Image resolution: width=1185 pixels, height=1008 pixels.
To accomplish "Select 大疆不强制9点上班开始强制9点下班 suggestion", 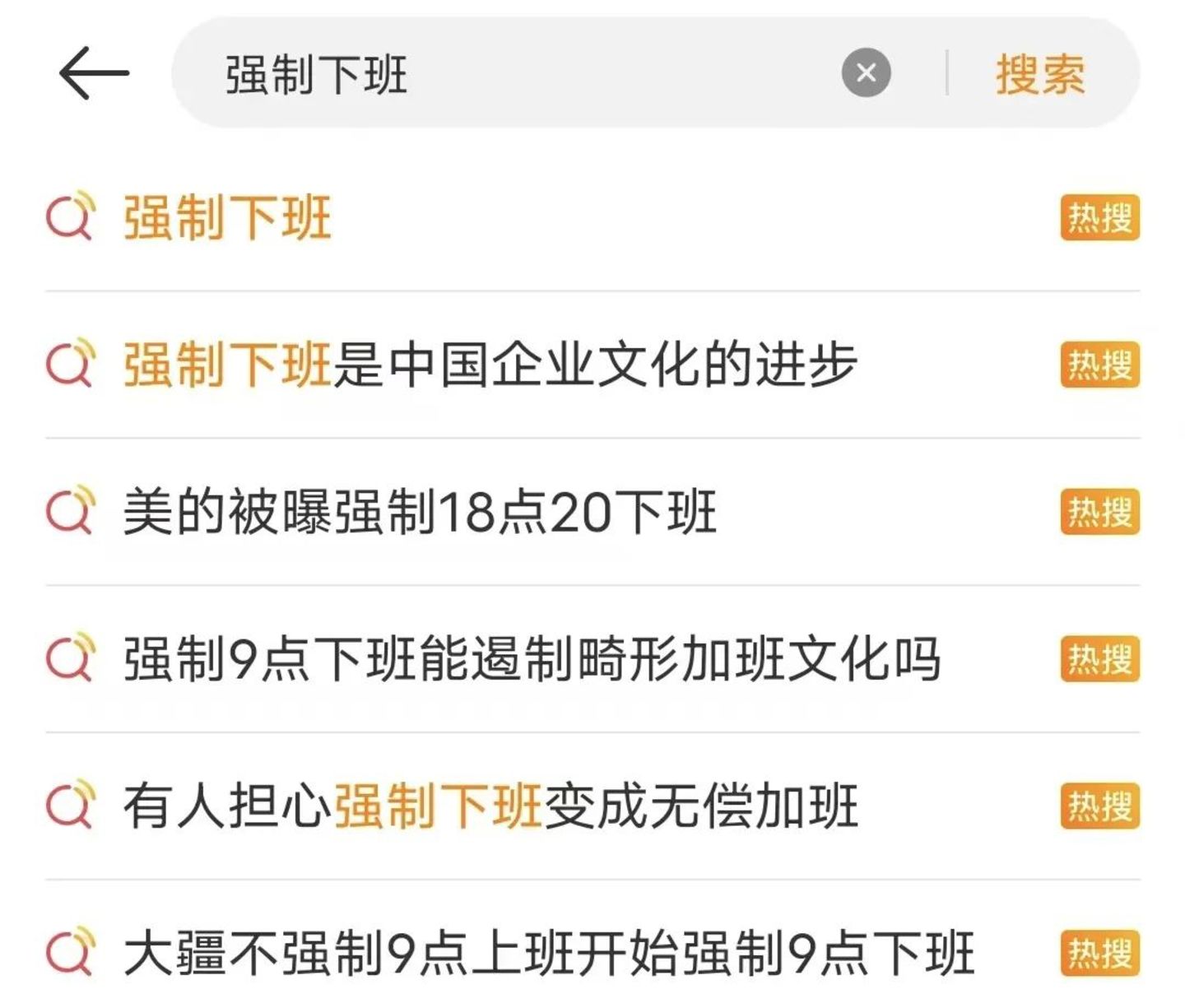I will (x=547, y=953).
